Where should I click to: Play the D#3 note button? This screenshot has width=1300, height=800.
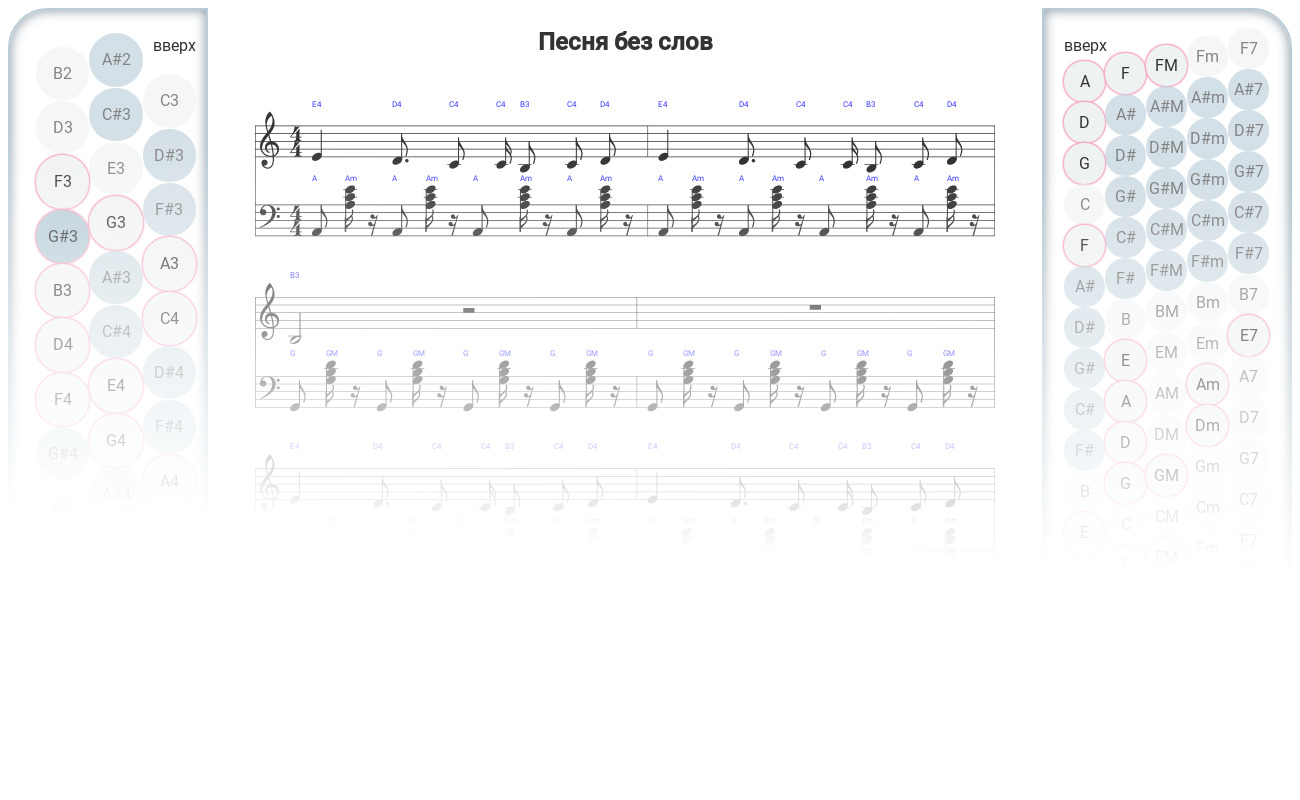tap(169, 155)
